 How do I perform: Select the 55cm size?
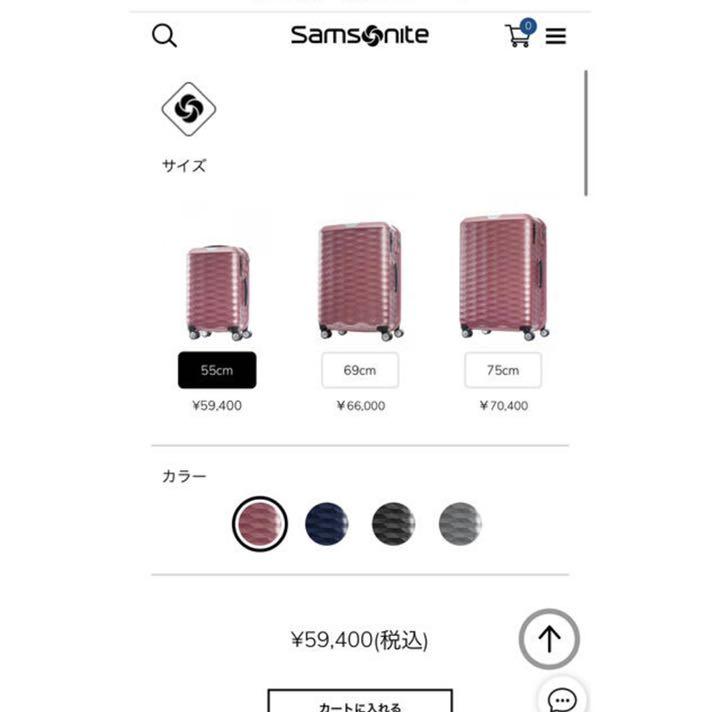click(x=216, y=370)
